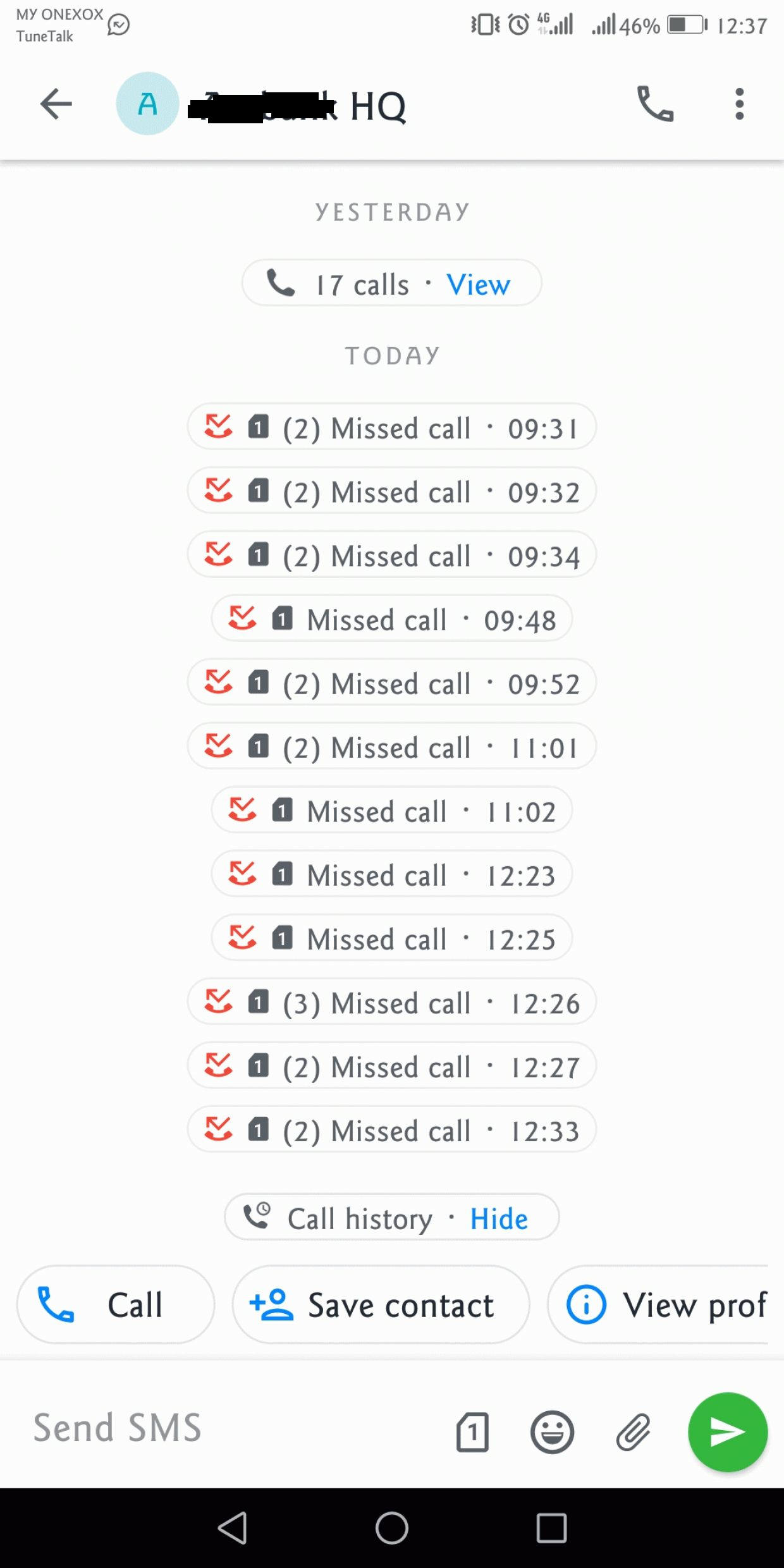Attach a file with the paperclip
This screenshot has height=1568, width=784.
pos(633,1431)
